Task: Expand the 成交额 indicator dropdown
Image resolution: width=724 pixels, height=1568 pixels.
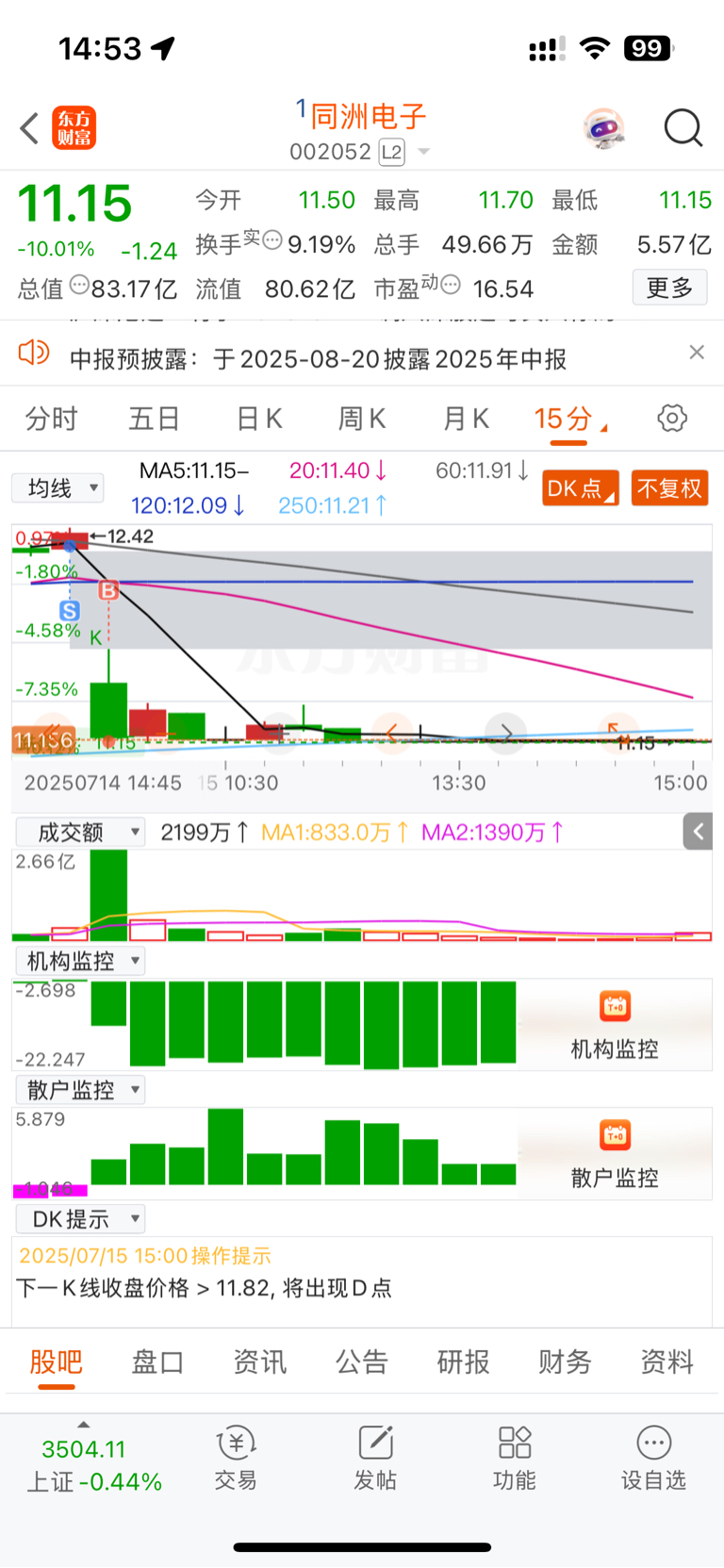Action: (80, 832)
